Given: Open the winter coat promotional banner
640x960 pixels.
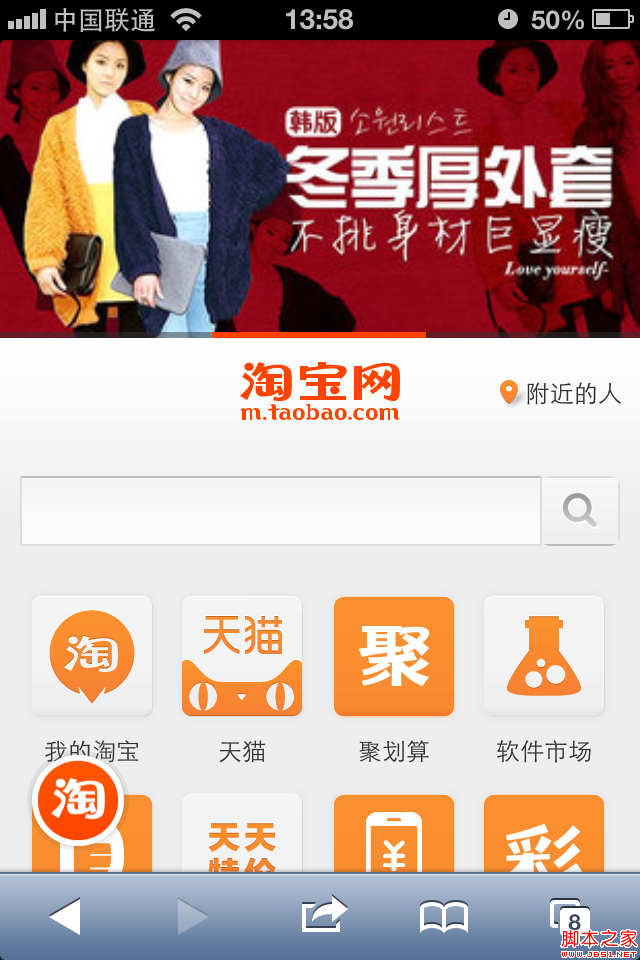Looking at the screenshot, I should point(320,187).
